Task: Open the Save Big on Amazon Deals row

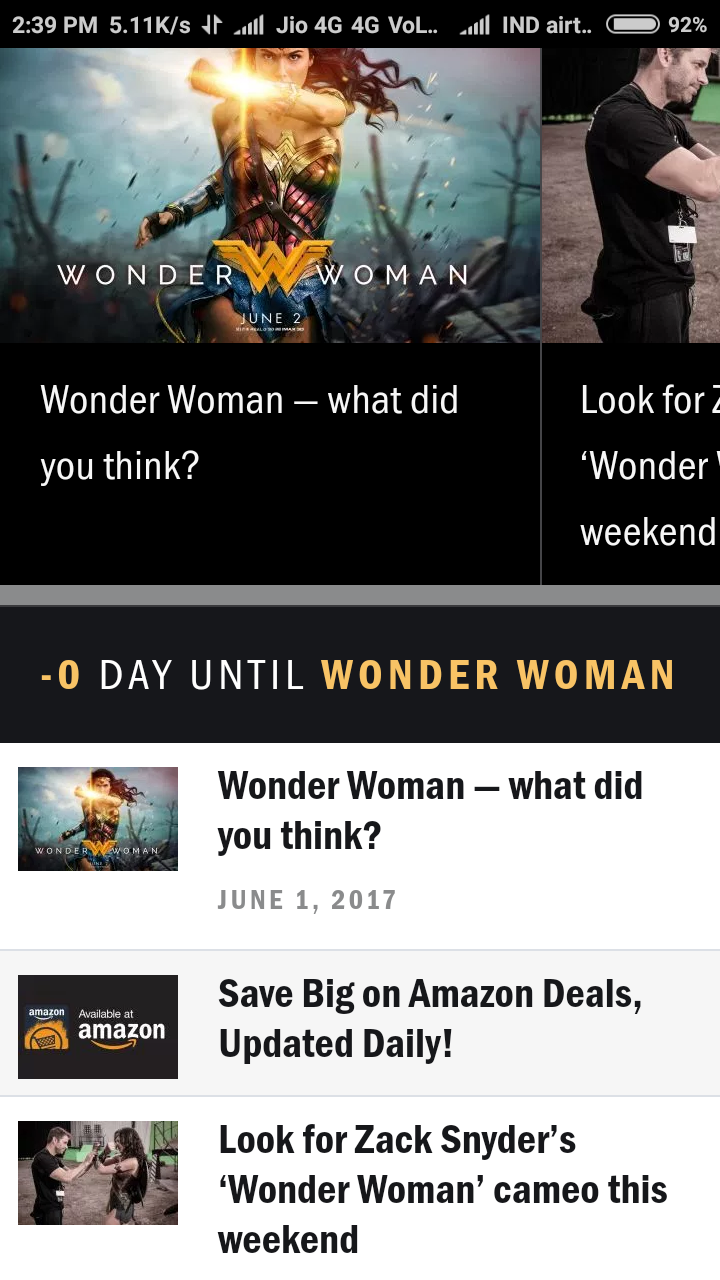Action: point(360,1023)
